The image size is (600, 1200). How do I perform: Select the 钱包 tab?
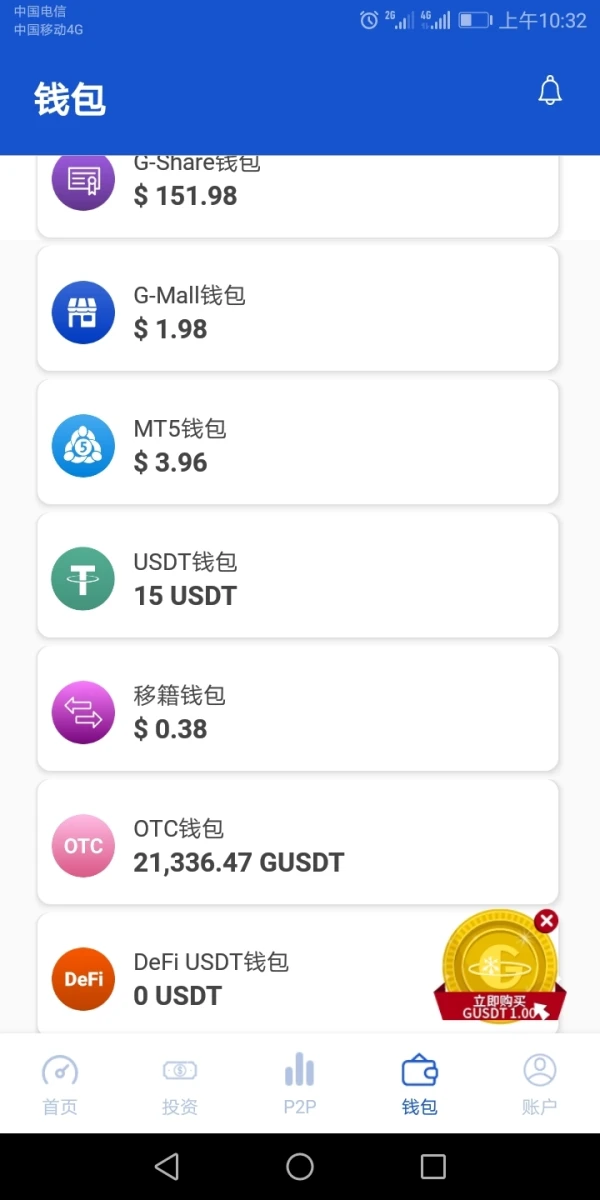point(420,1083)
